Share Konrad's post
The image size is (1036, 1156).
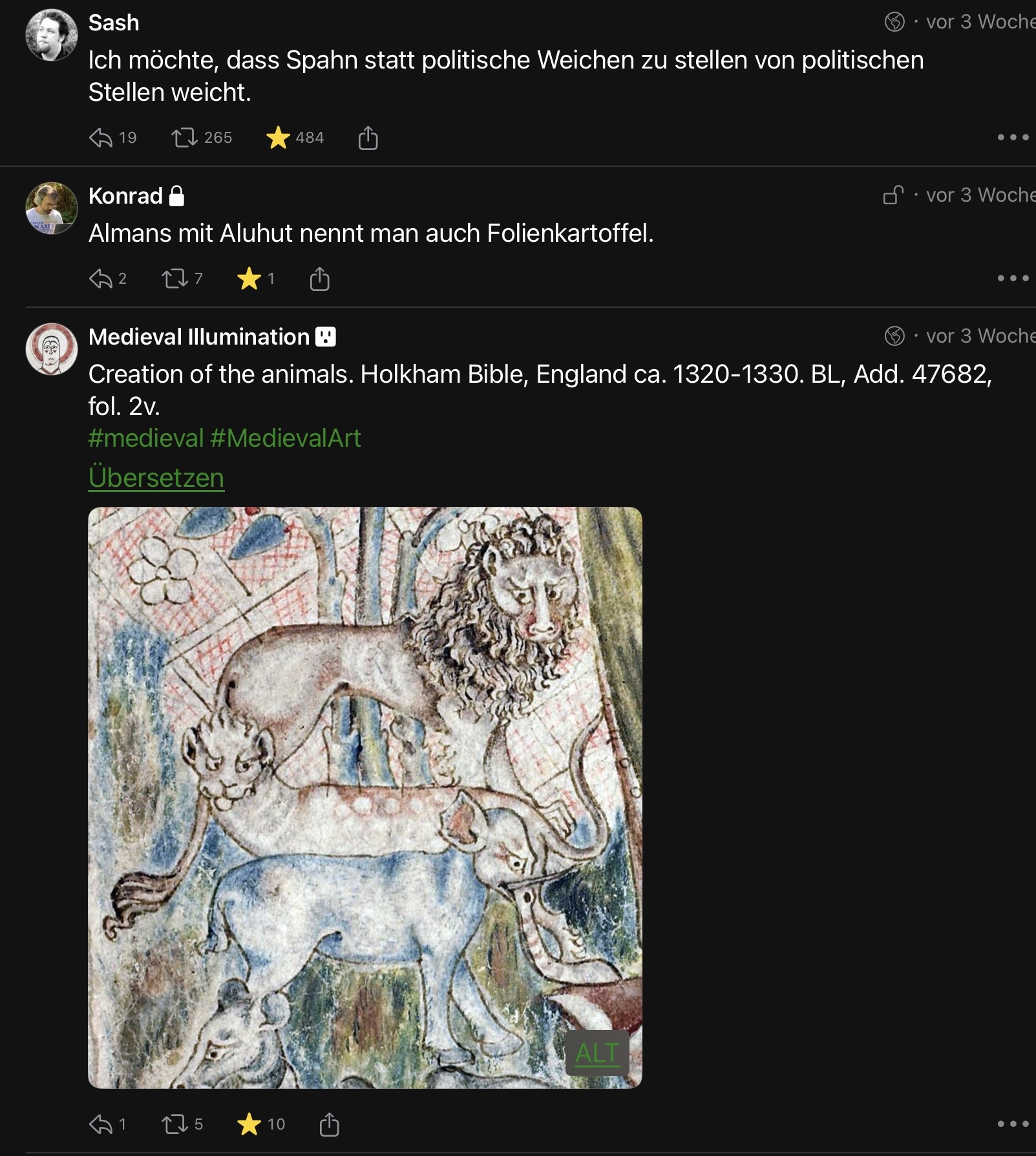coord(319,279)
